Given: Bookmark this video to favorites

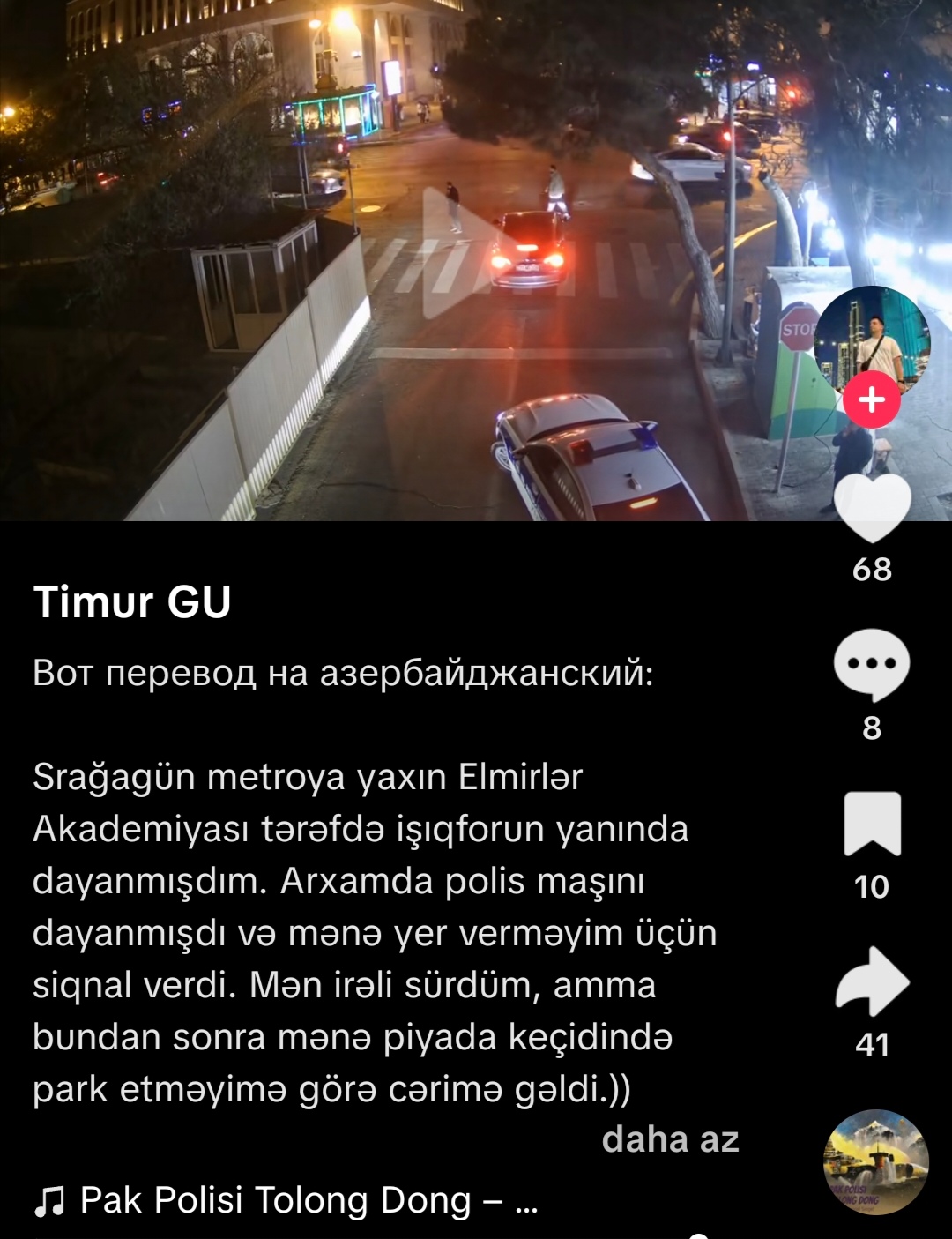Looking at the screenshot, I should pos(872,824).
